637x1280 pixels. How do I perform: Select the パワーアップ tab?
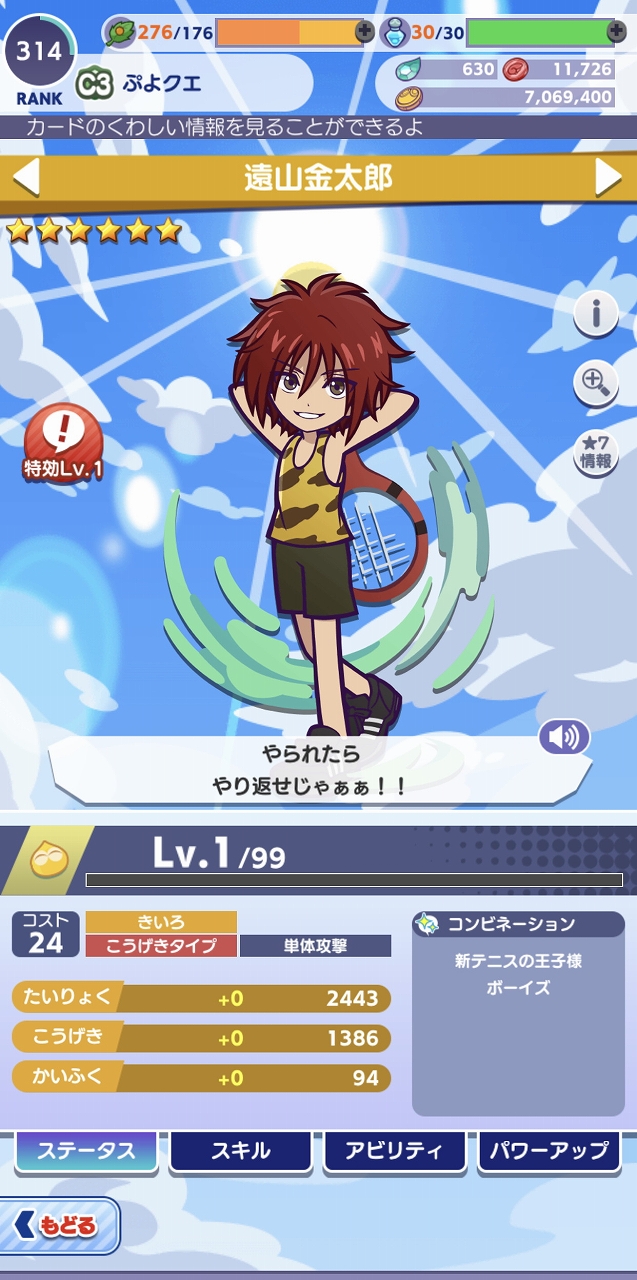(548, 1151)
